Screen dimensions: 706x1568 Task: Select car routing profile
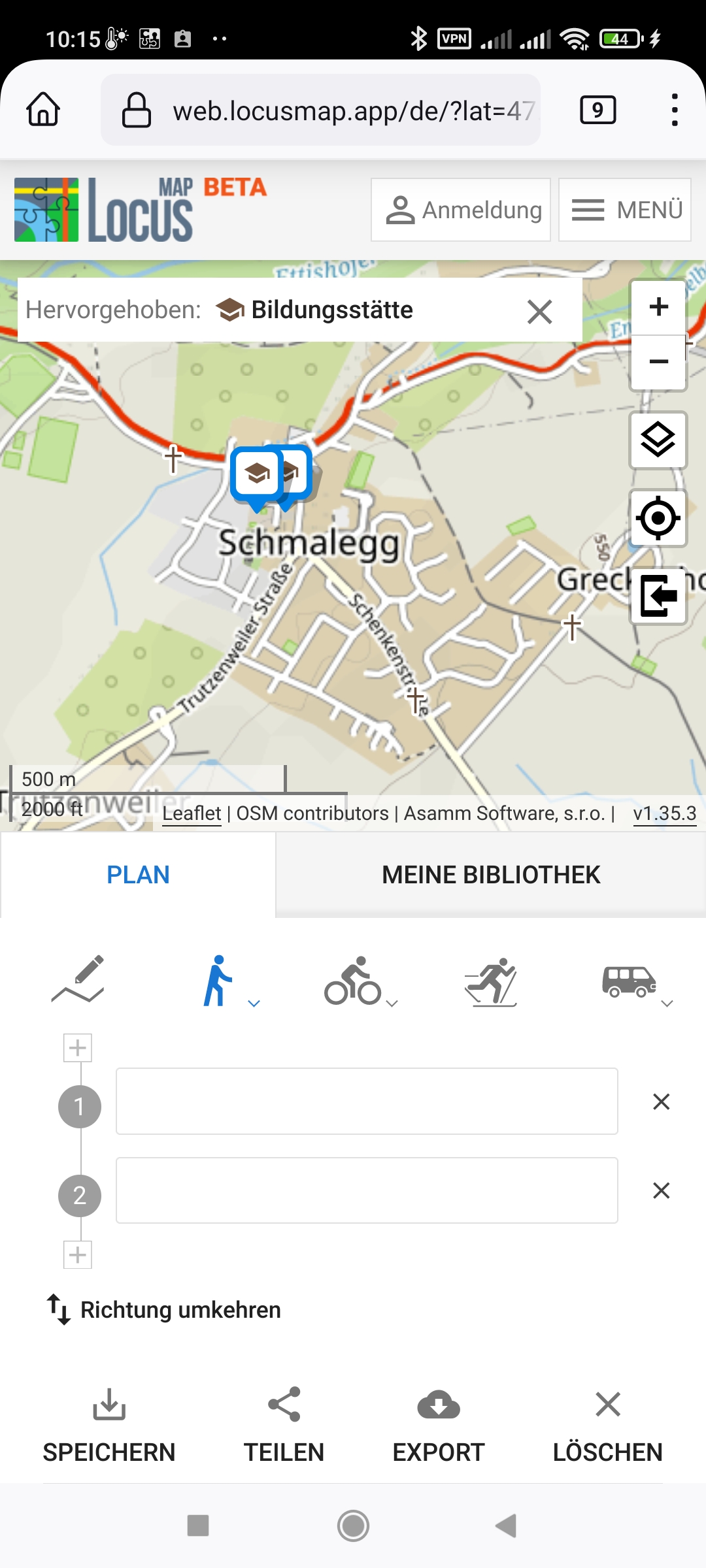pos(629,981)
